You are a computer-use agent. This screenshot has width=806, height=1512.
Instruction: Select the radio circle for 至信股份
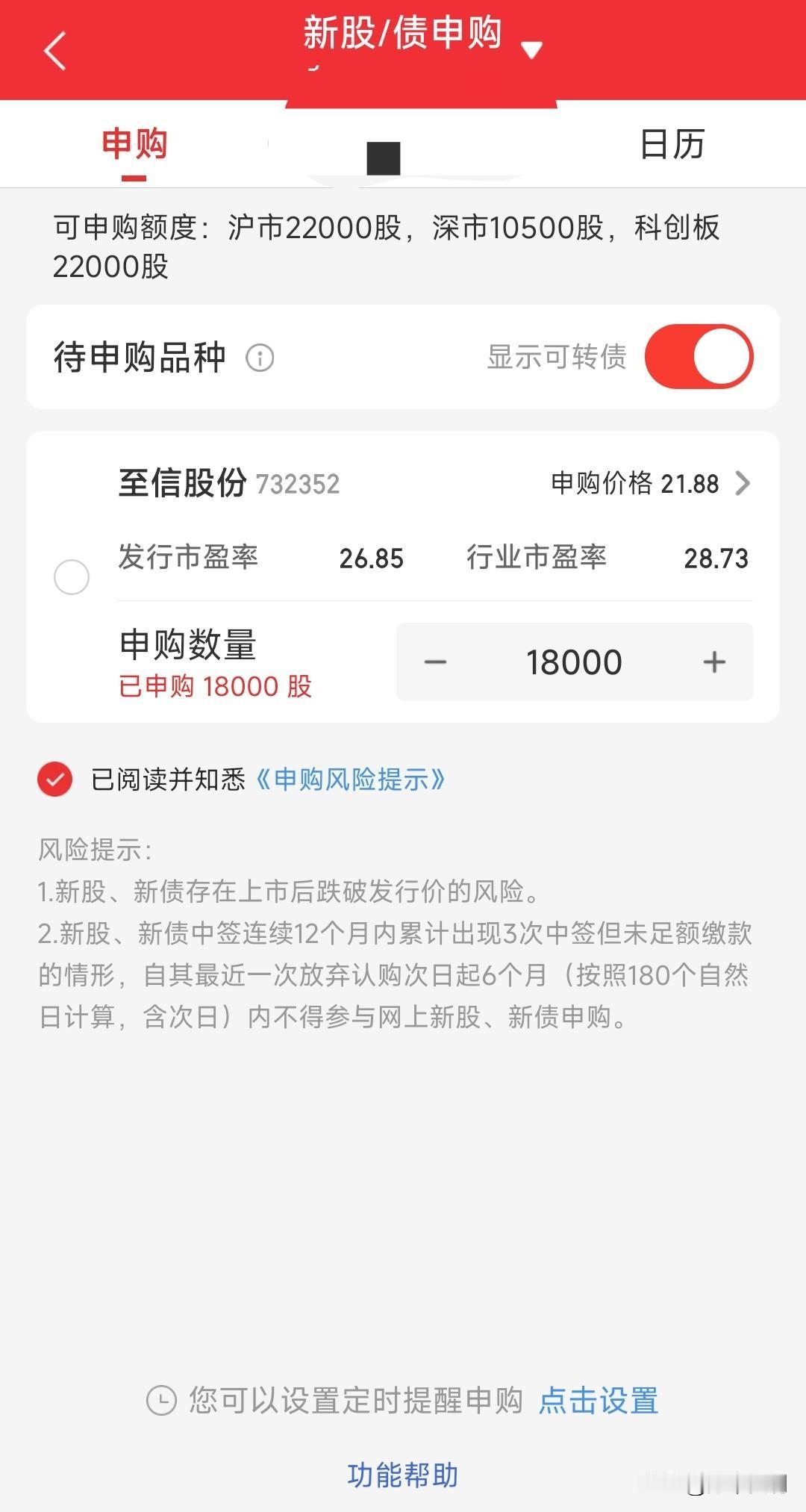point(72,576)
